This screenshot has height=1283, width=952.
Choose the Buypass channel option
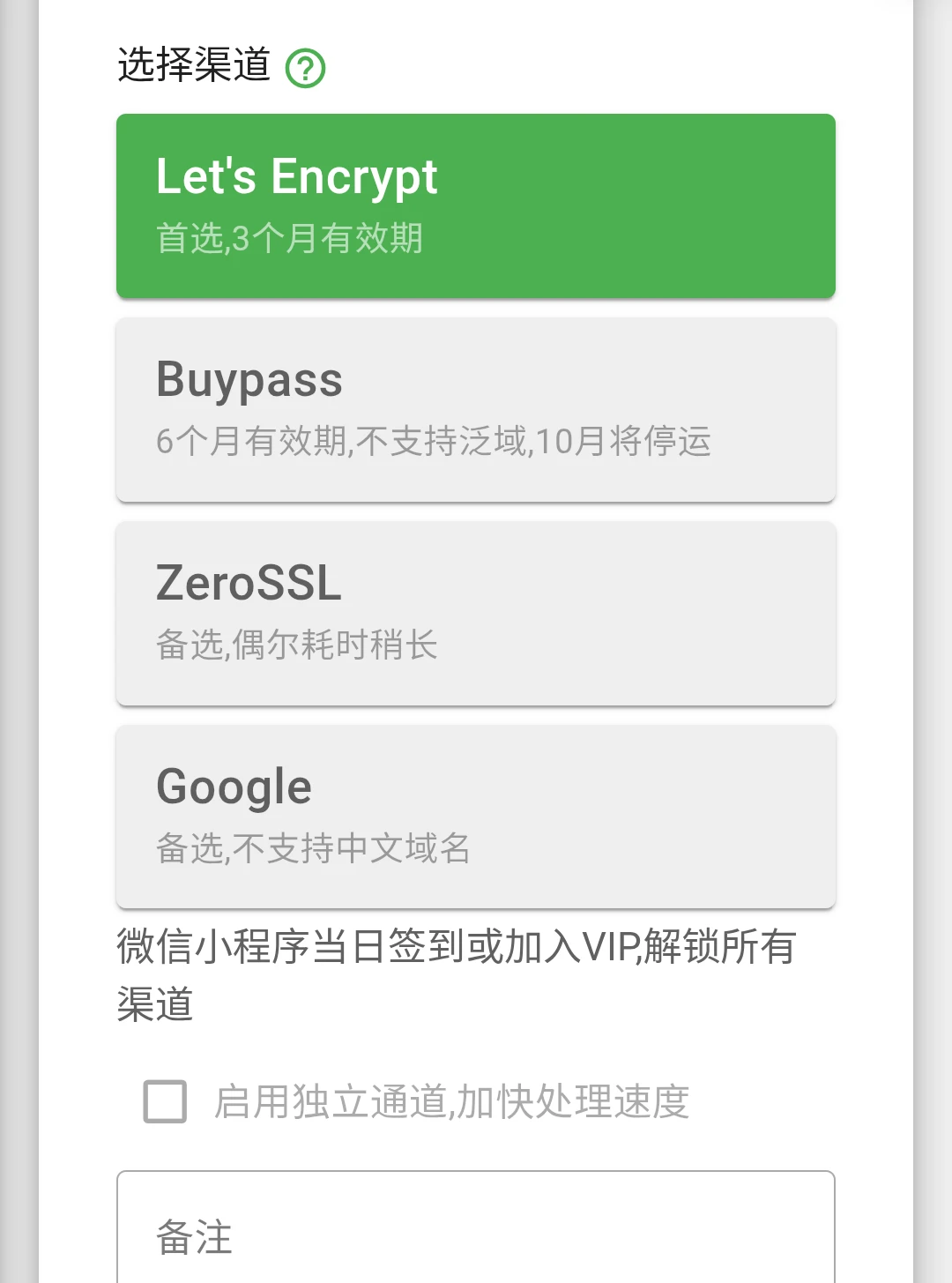coord(475,409)
